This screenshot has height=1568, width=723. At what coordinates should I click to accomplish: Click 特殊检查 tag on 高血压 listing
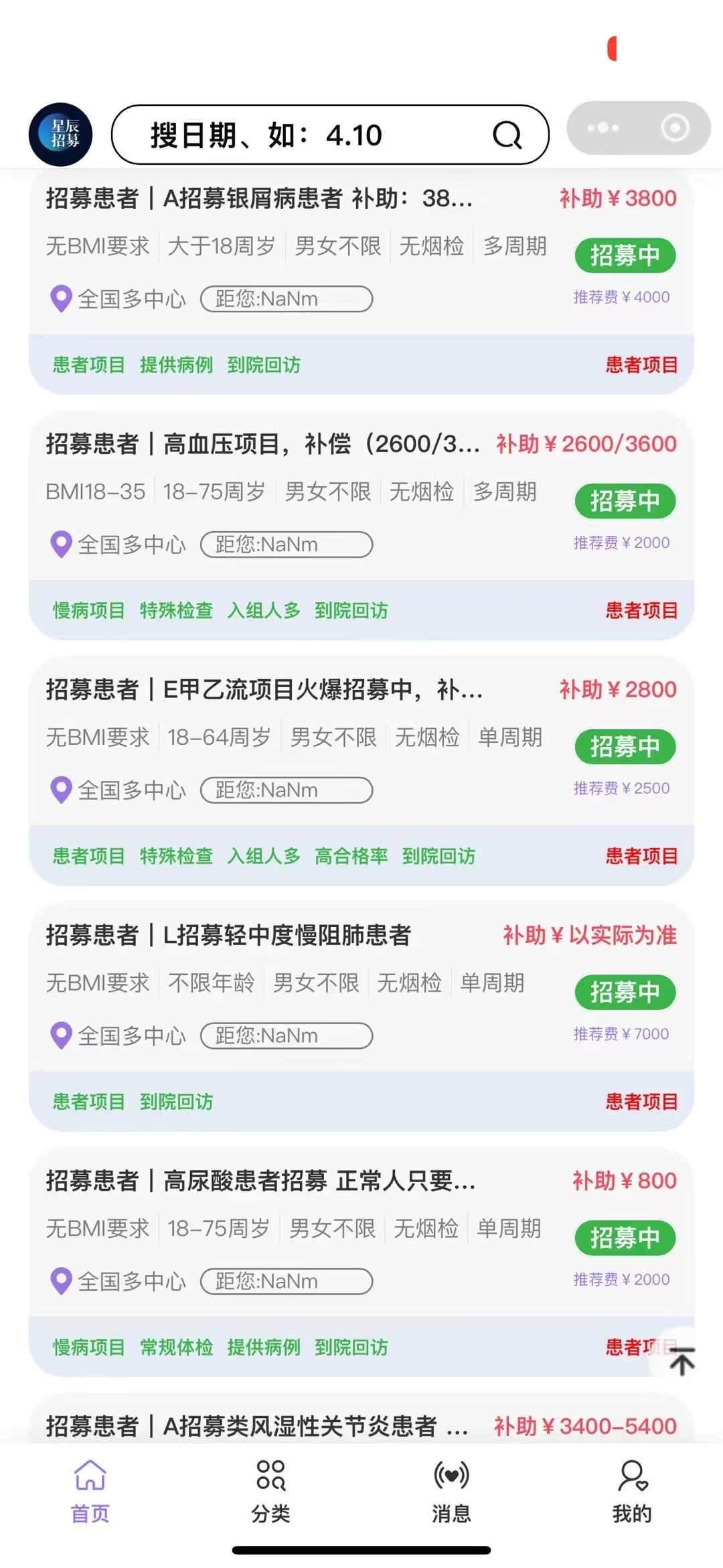pos(177,611)
